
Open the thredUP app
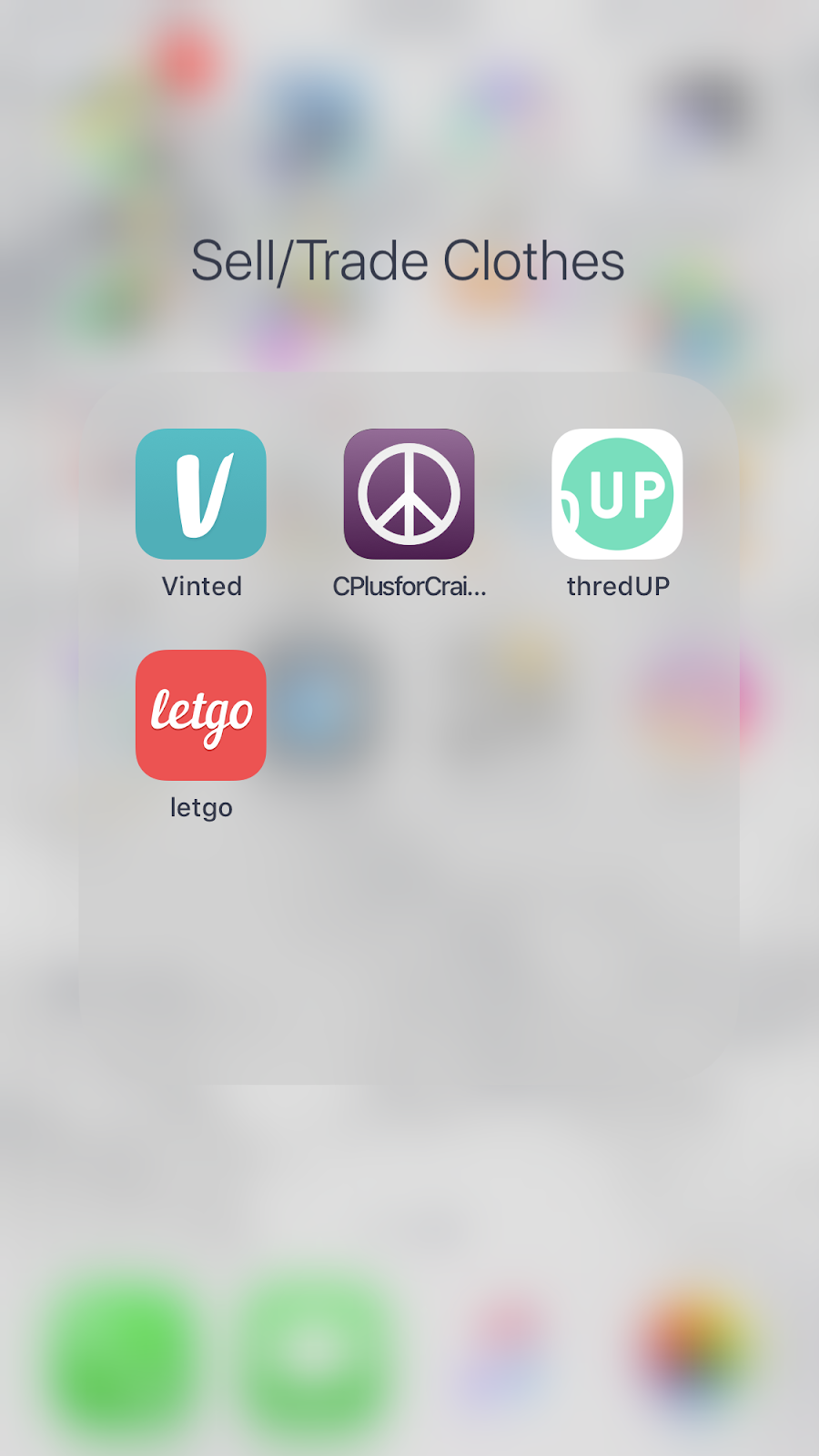[617, 494]
